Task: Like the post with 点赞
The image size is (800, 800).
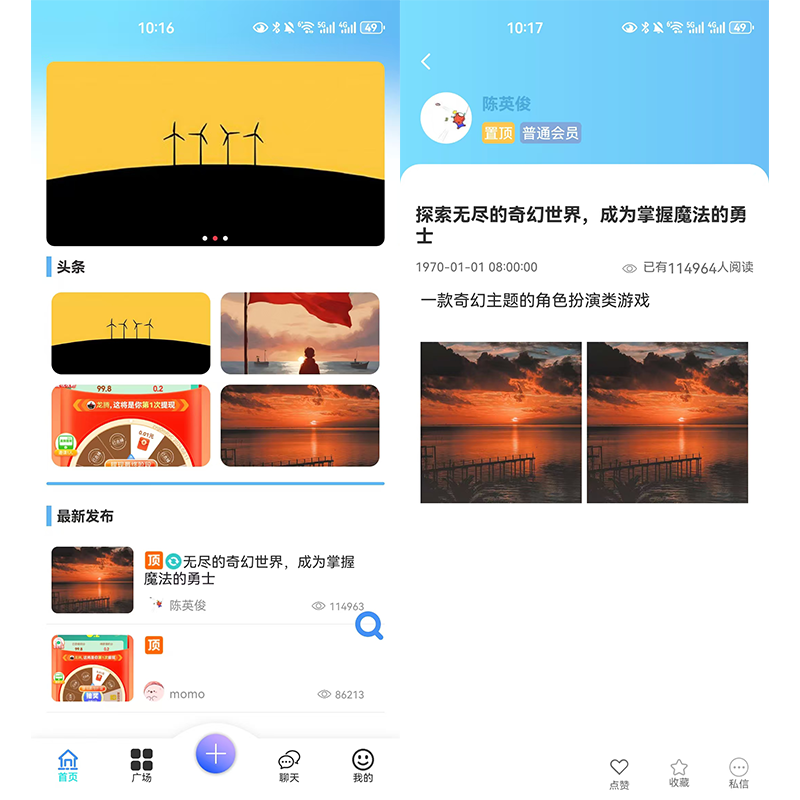Action: coord(619,772)
